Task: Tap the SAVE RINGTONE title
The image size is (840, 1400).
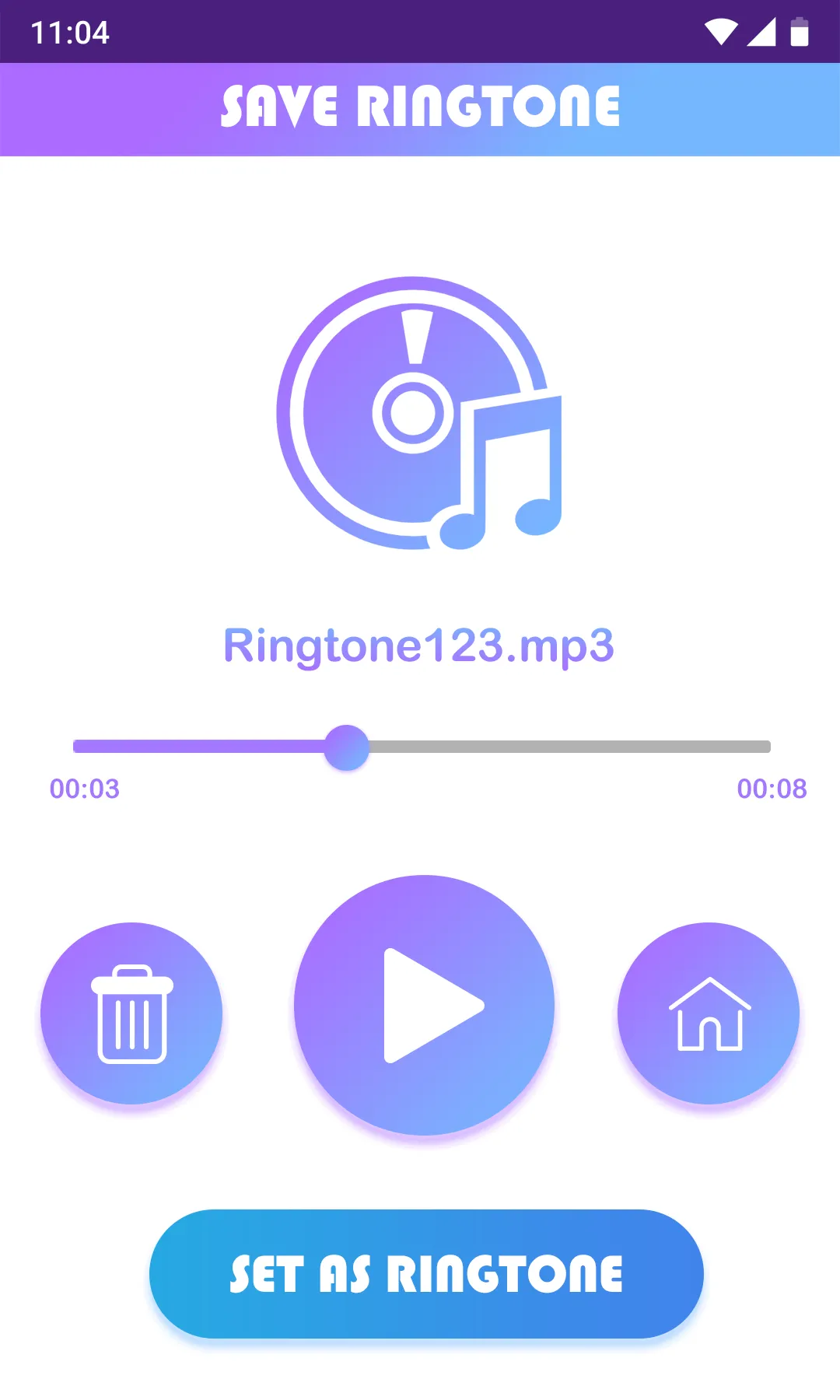Action: 420,107
